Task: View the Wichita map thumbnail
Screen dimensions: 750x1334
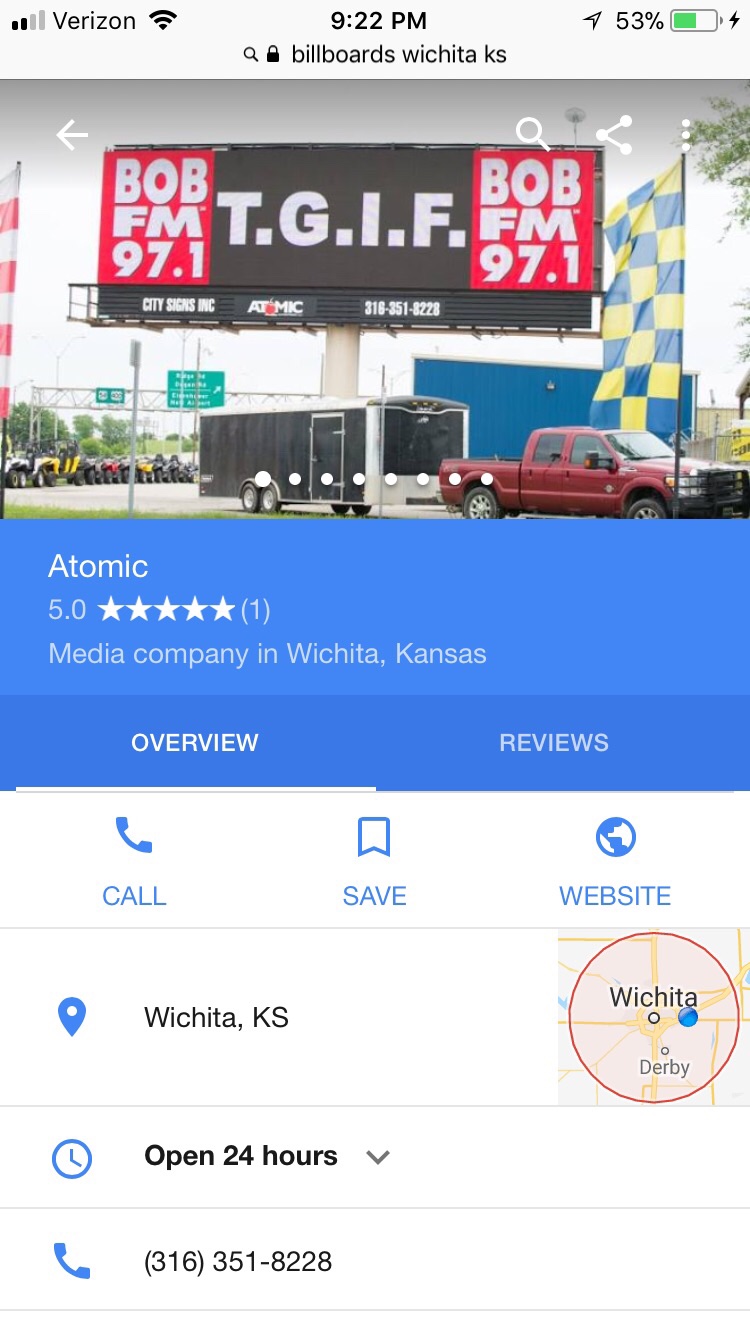Action: [653, 1017]
